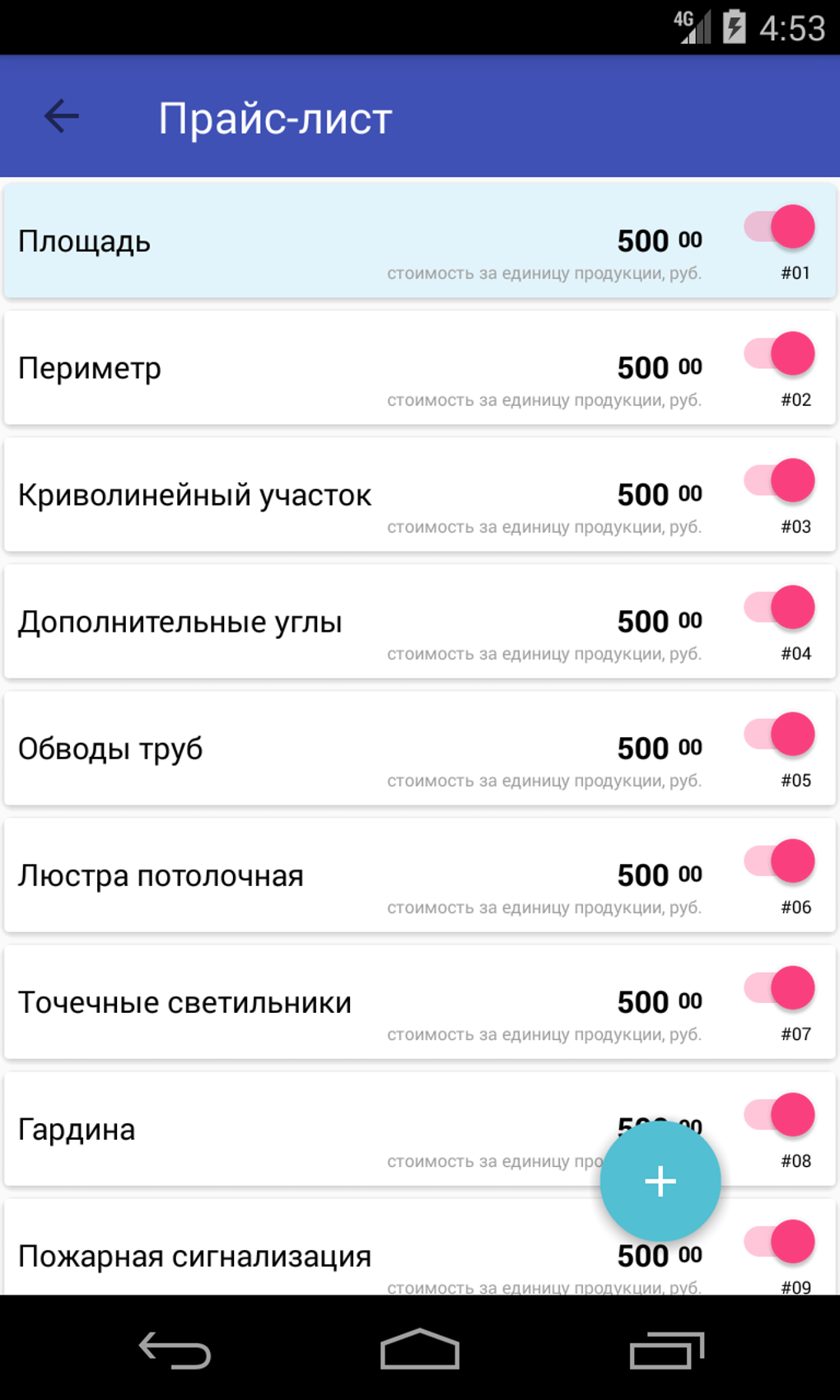Toggle the switch for Площадь

(x=779, y=227)
